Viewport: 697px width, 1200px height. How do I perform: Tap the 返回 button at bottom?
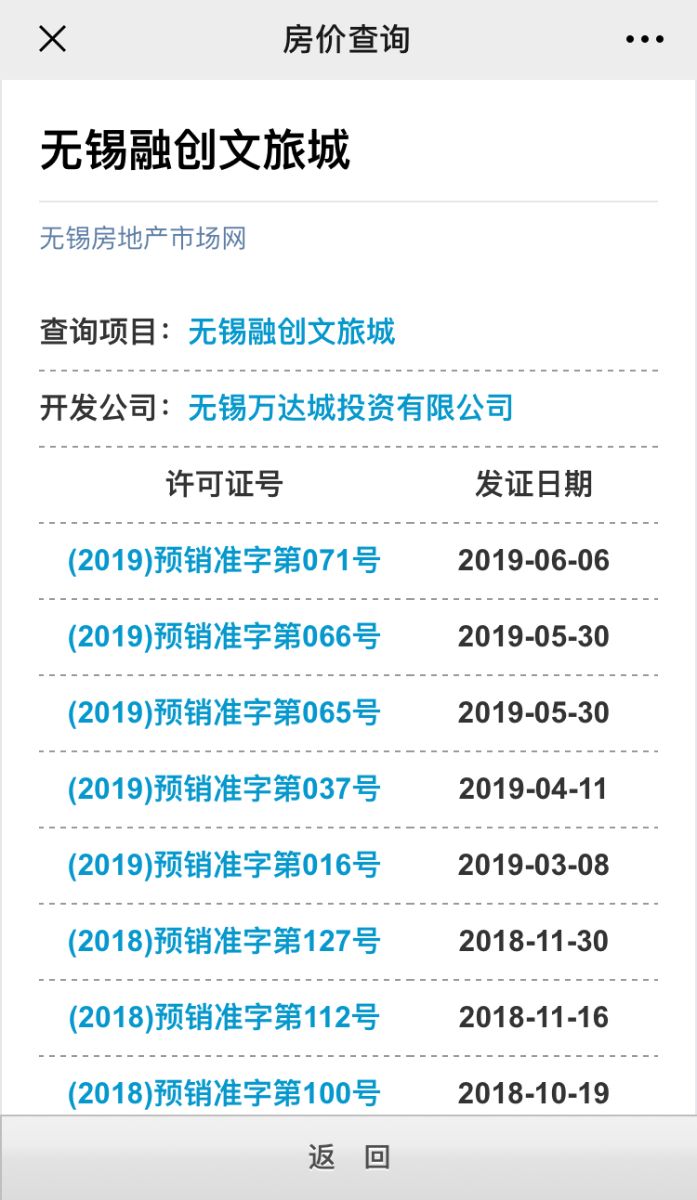(348, 1158)
